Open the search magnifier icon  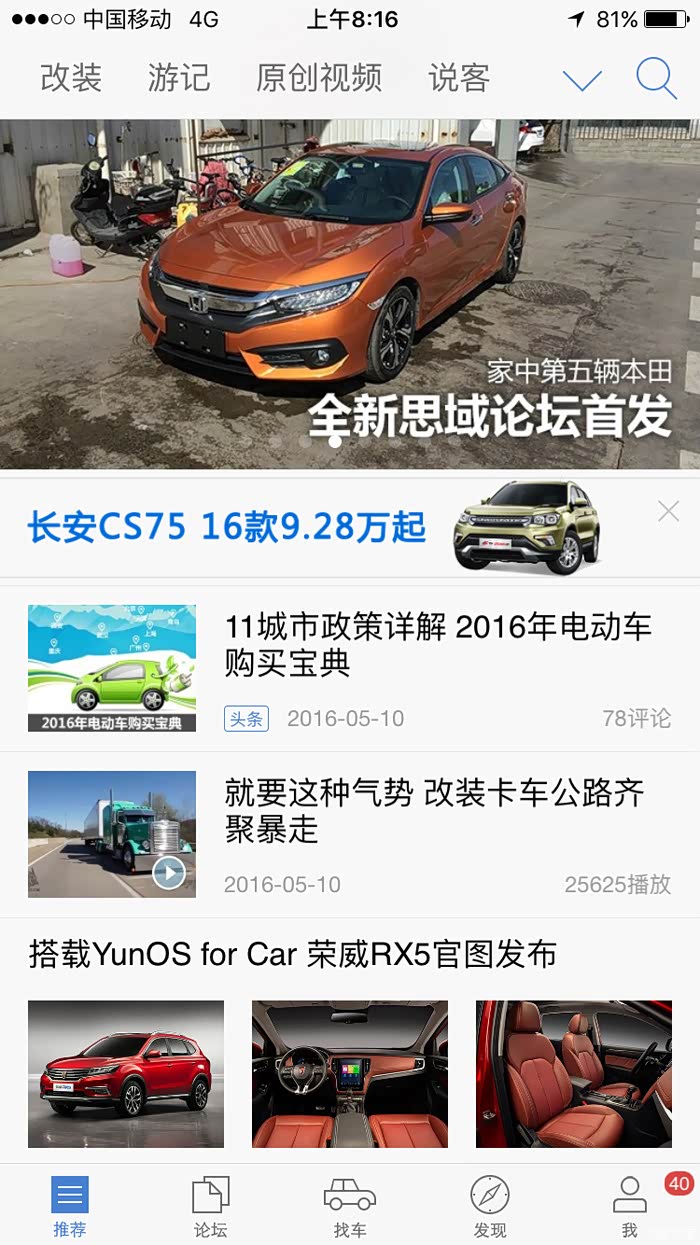click(x=656, y=78)
